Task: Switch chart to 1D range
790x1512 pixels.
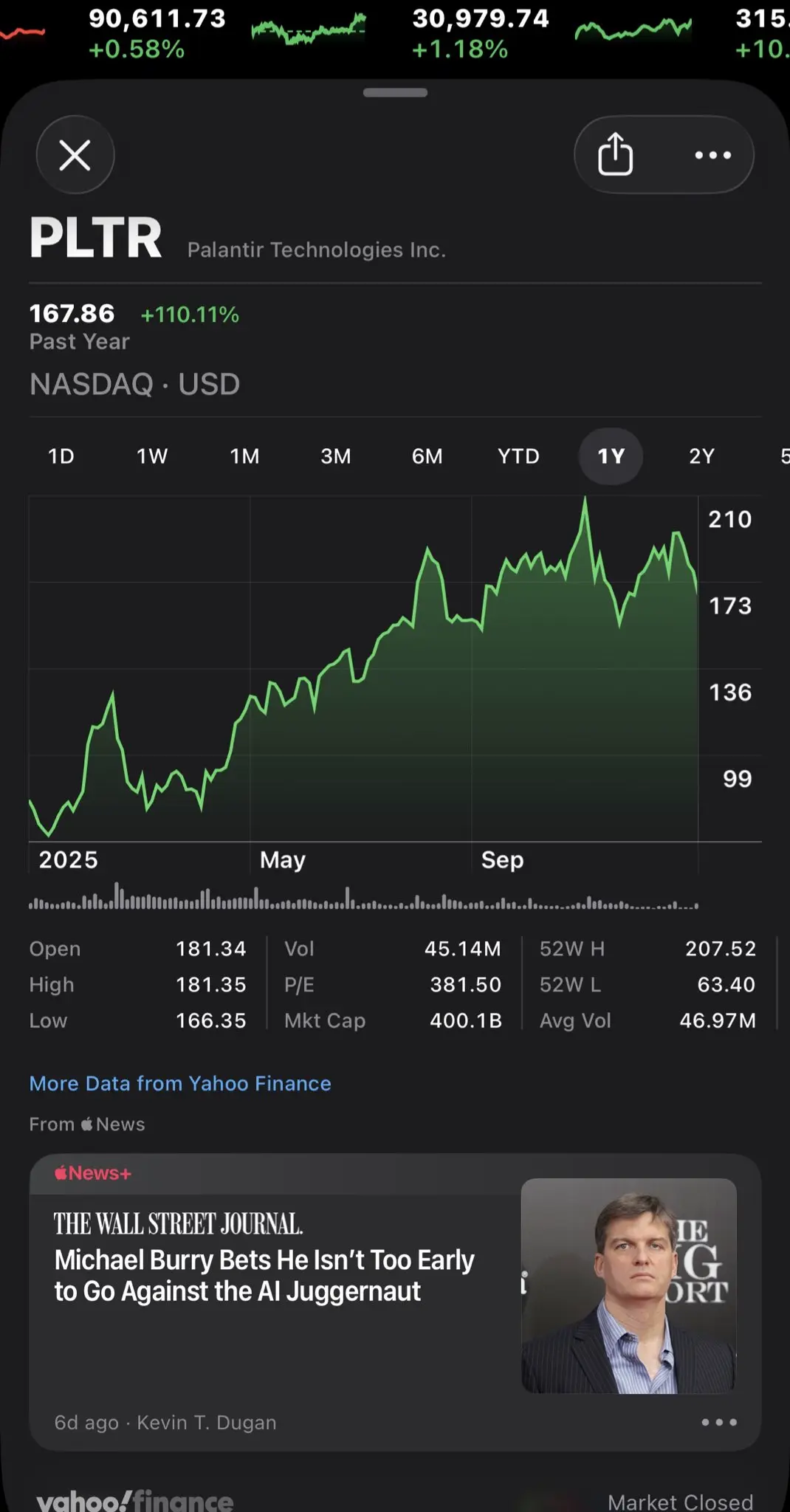Action: pos(61,456)
